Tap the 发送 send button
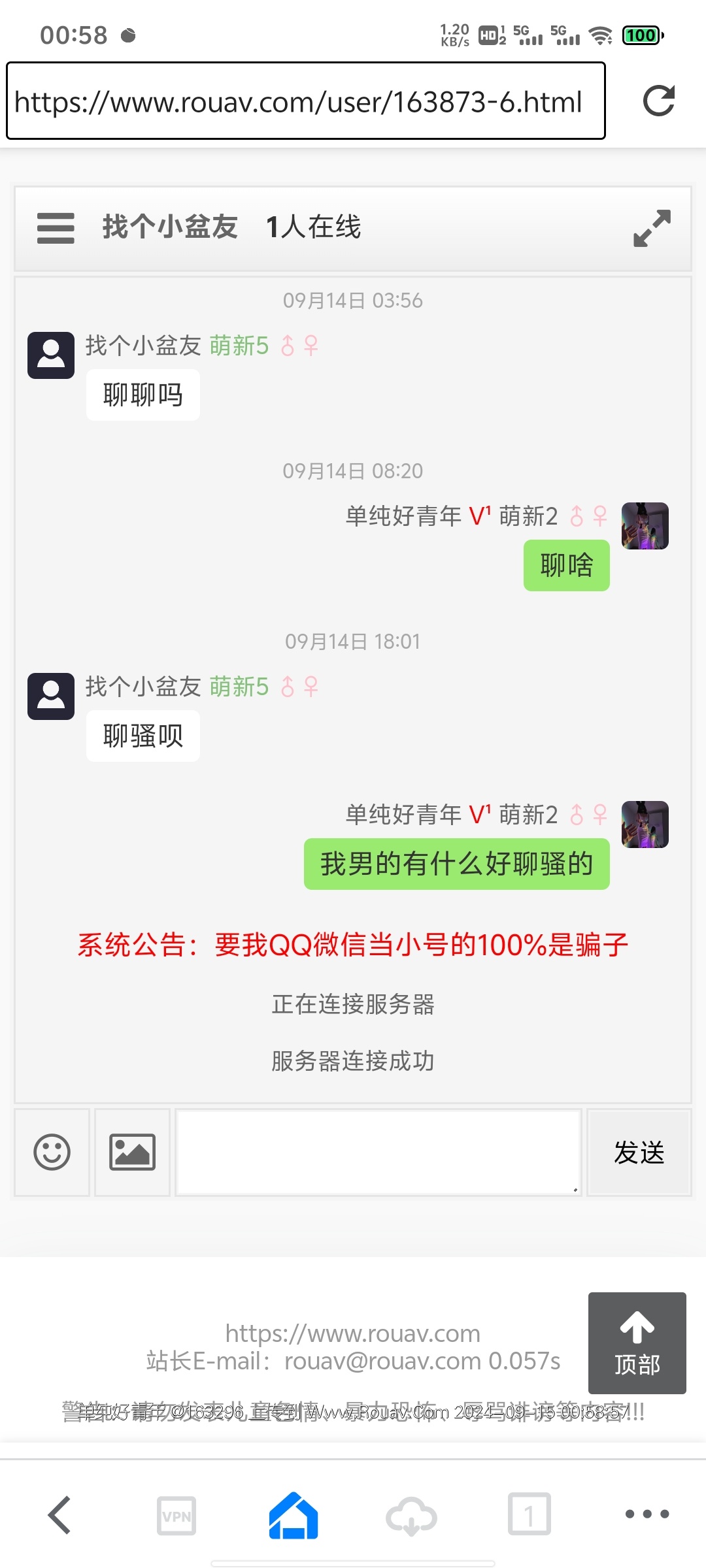Image resolution: width=706 pixels, height=1568 pixels. 639,1152
